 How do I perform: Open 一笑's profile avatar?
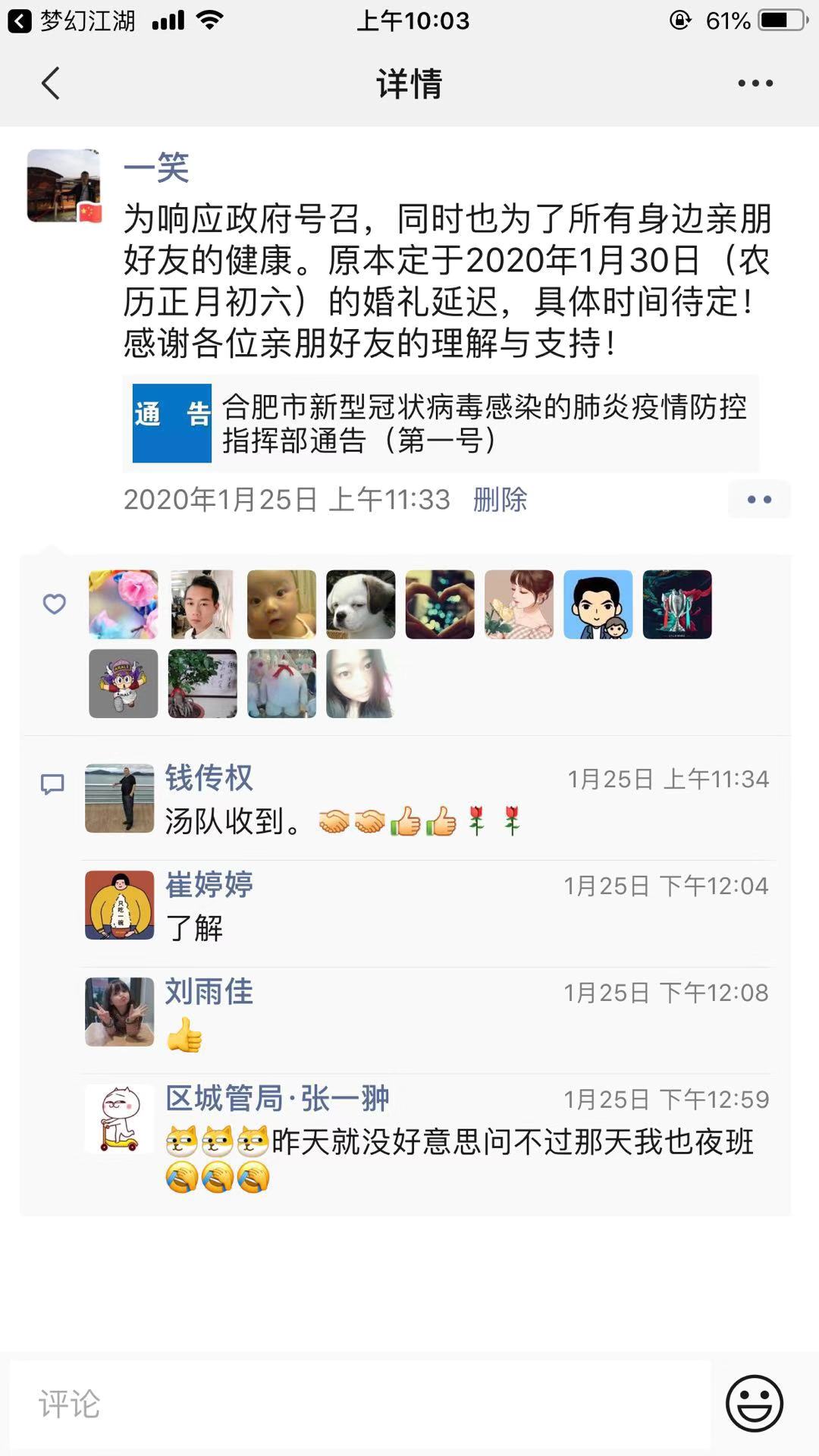[64, 186]
